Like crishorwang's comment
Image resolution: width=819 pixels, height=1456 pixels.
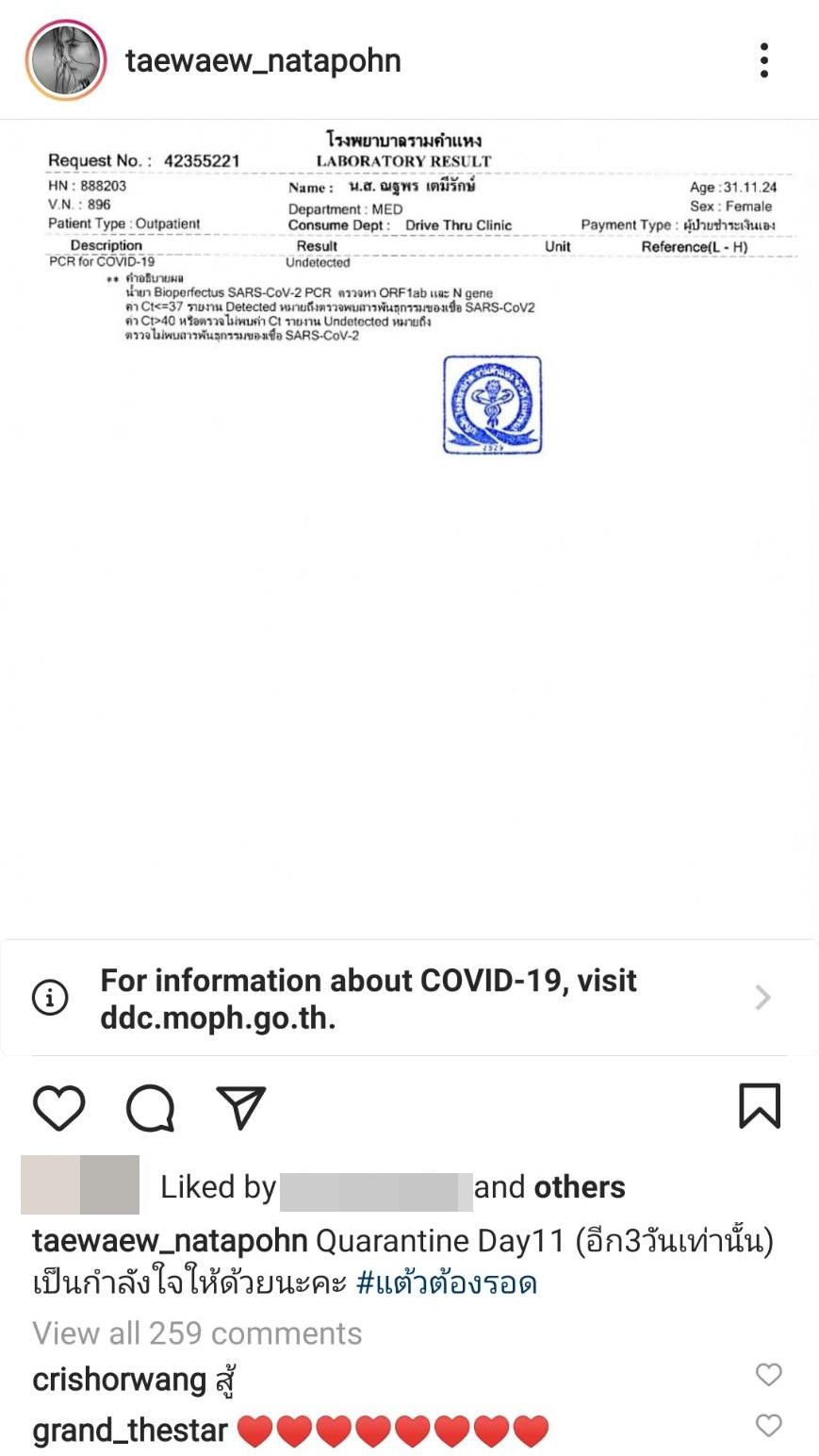(769, 1375)
